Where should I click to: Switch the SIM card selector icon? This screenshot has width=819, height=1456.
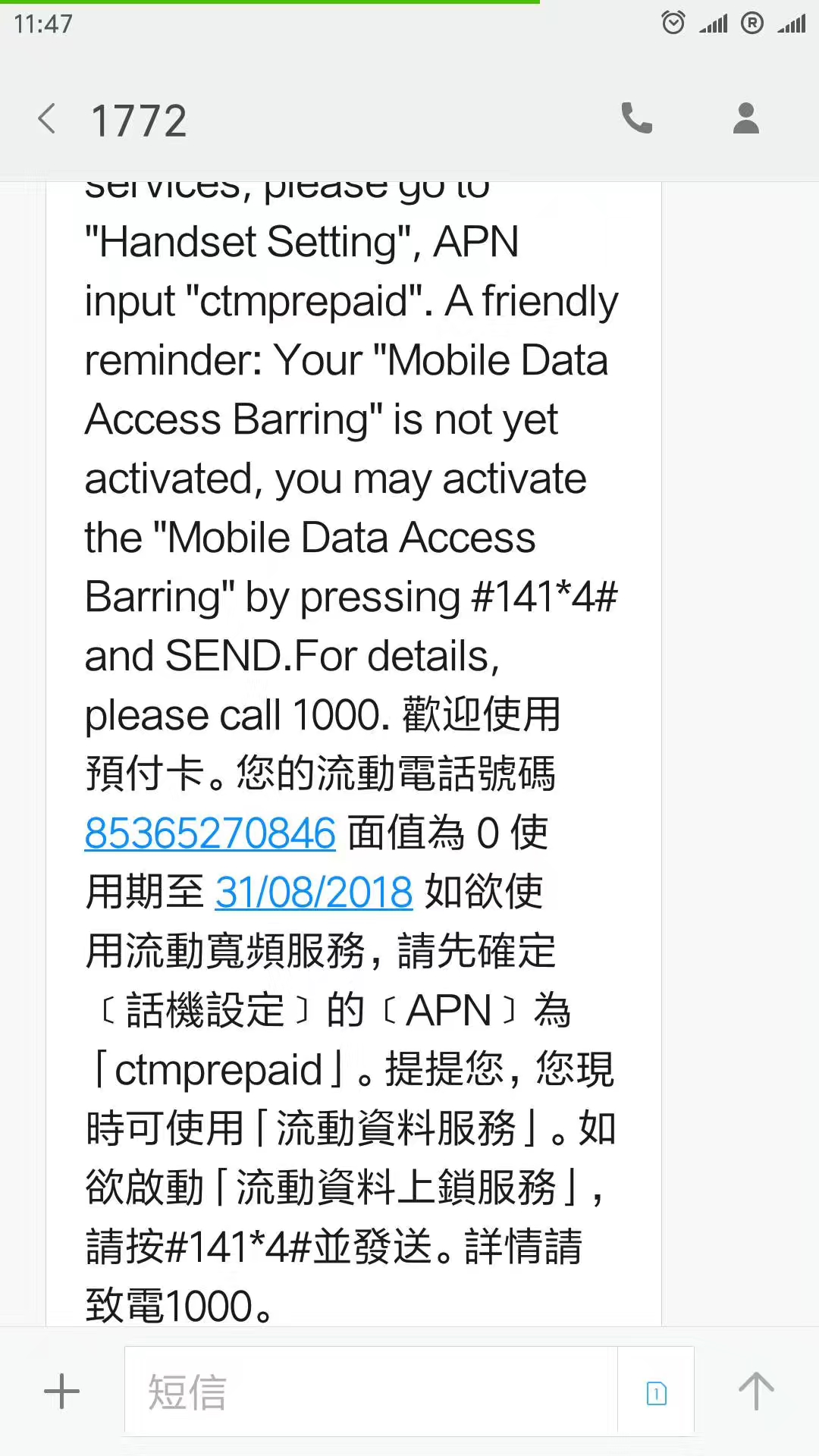[x=656, y=1392]
